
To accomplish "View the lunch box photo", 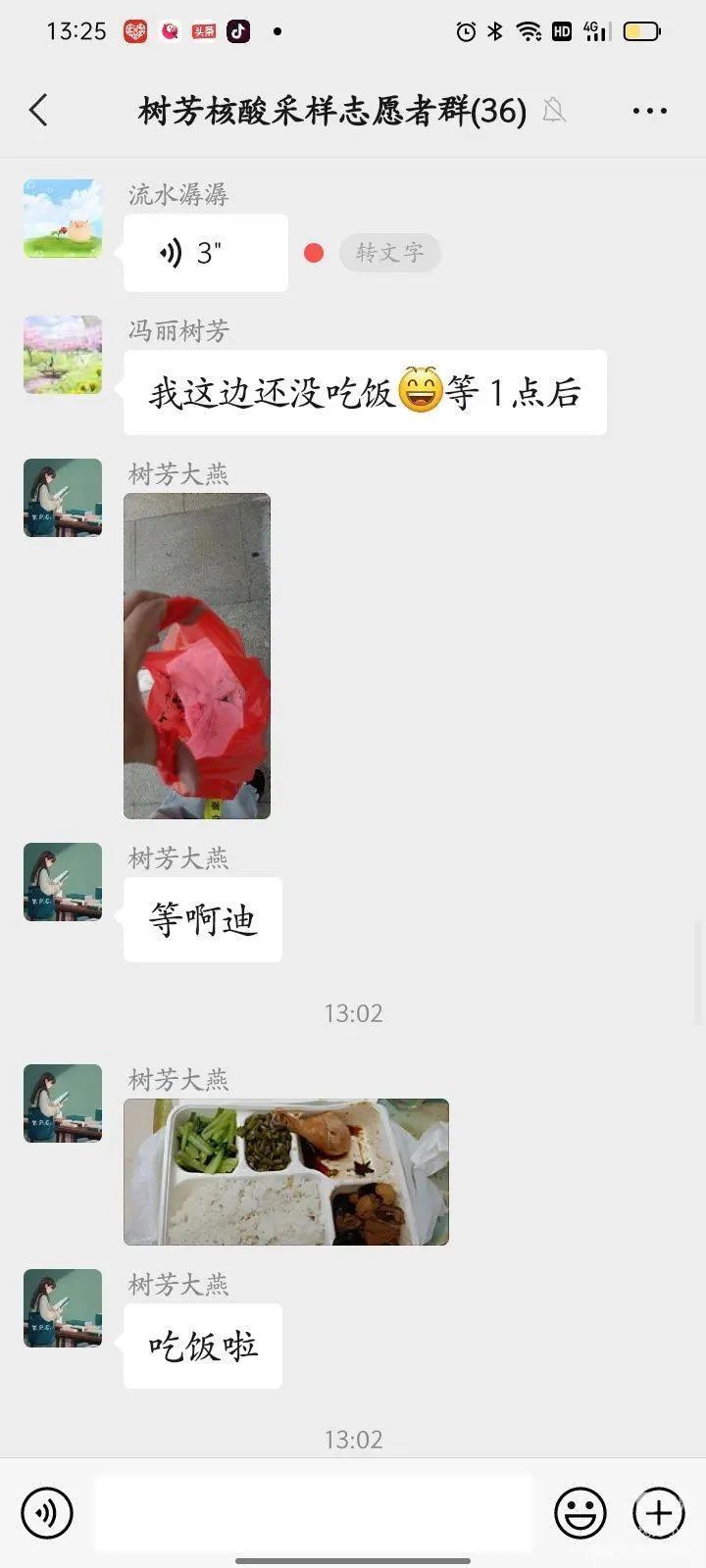I will 285,1172.
